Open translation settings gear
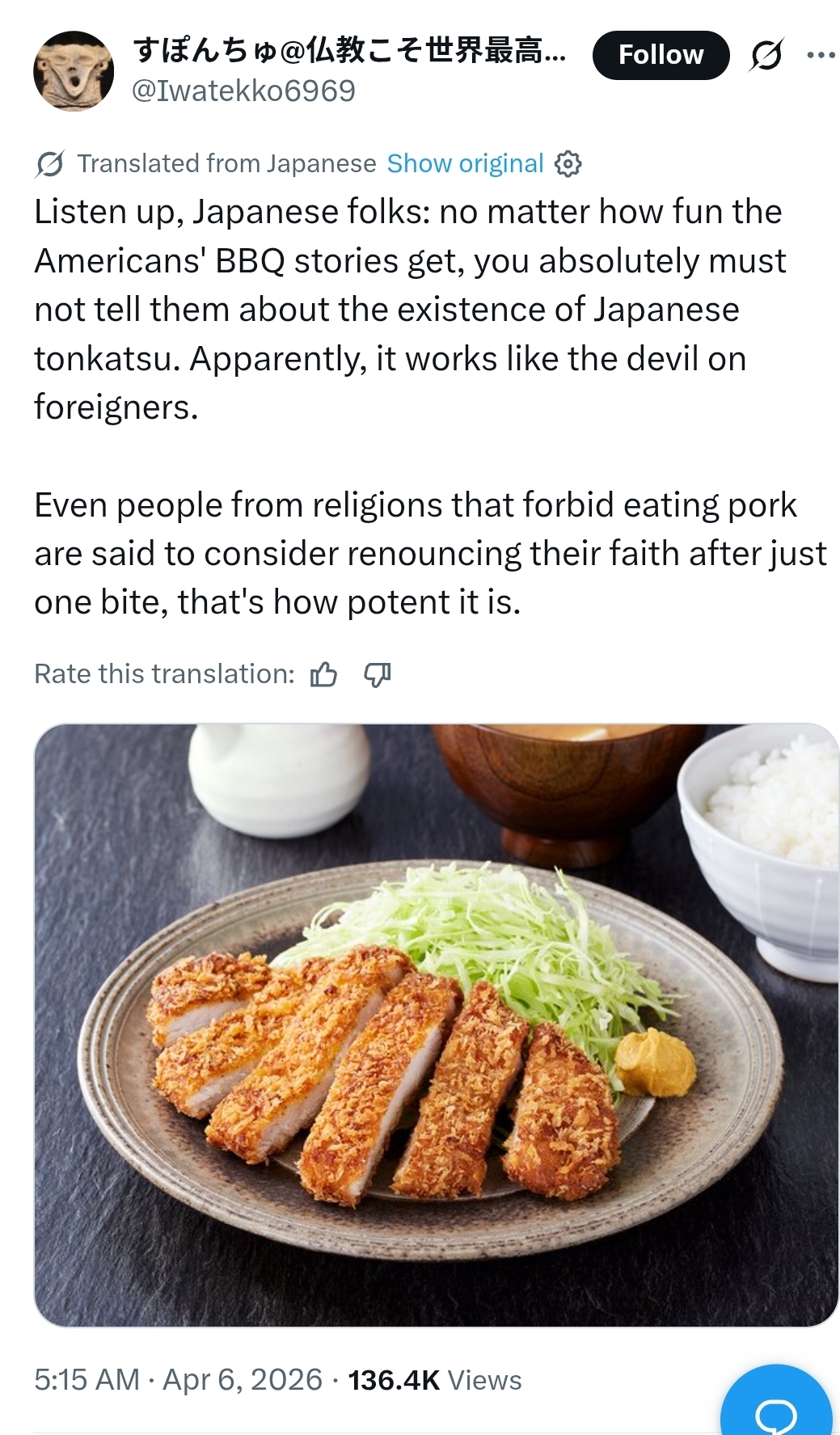The image size is (840, 1435). (x=568, y=164)
